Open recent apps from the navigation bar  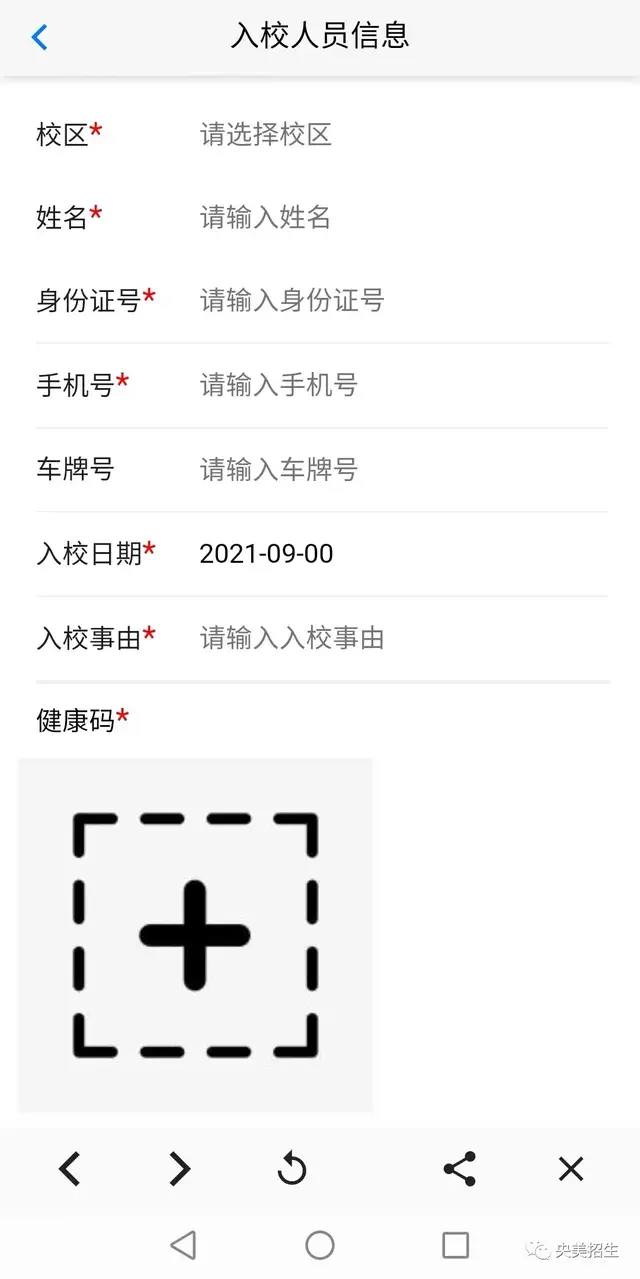click(455, 1245)
